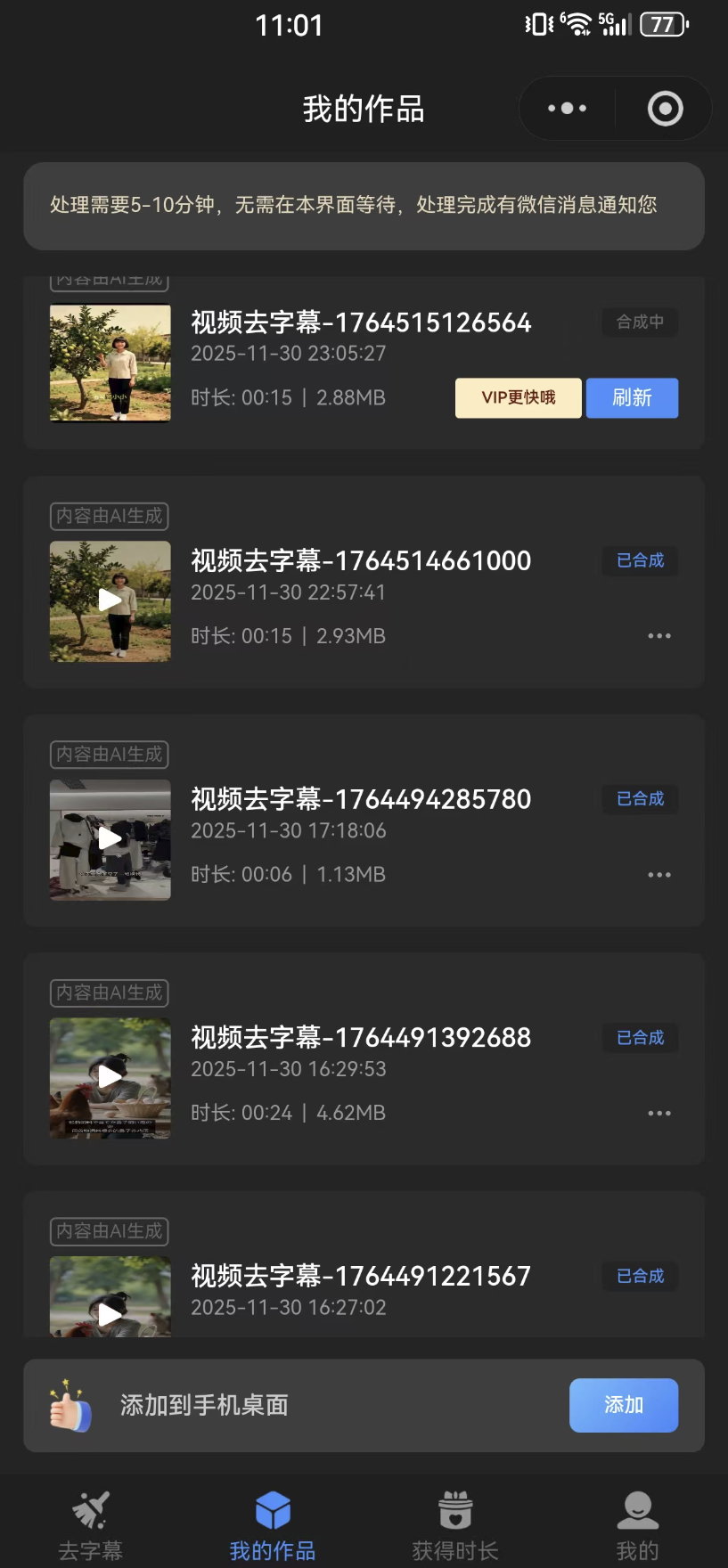Play the video 视频去字幕-1764494285780
The width and height of the screenshot is (728, 1568).
110,839
